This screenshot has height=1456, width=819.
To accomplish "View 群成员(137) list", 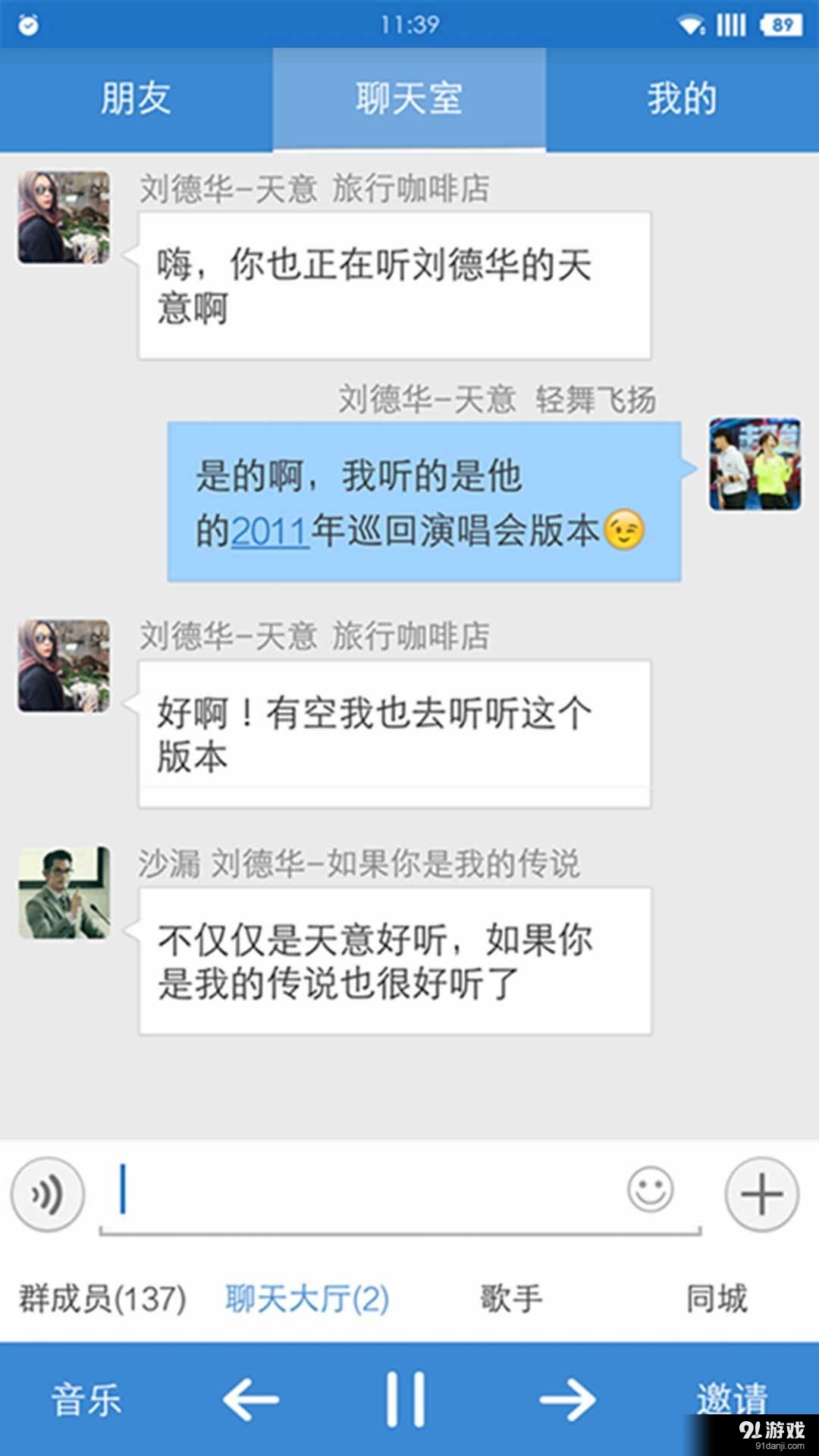I will (x=102, y=1299).
